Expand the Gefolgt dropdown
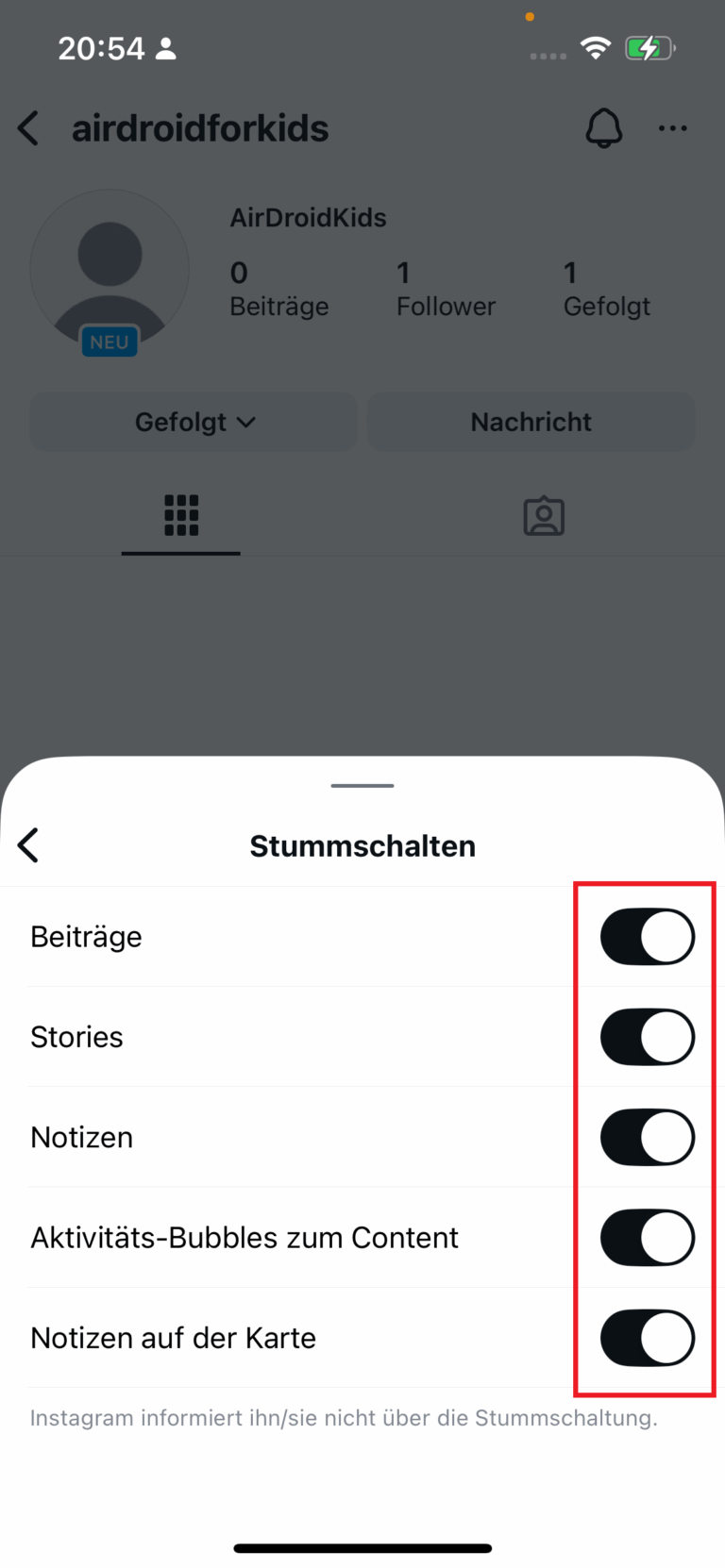This screenshot has height=1568, width=725. [x=193, y=422]
